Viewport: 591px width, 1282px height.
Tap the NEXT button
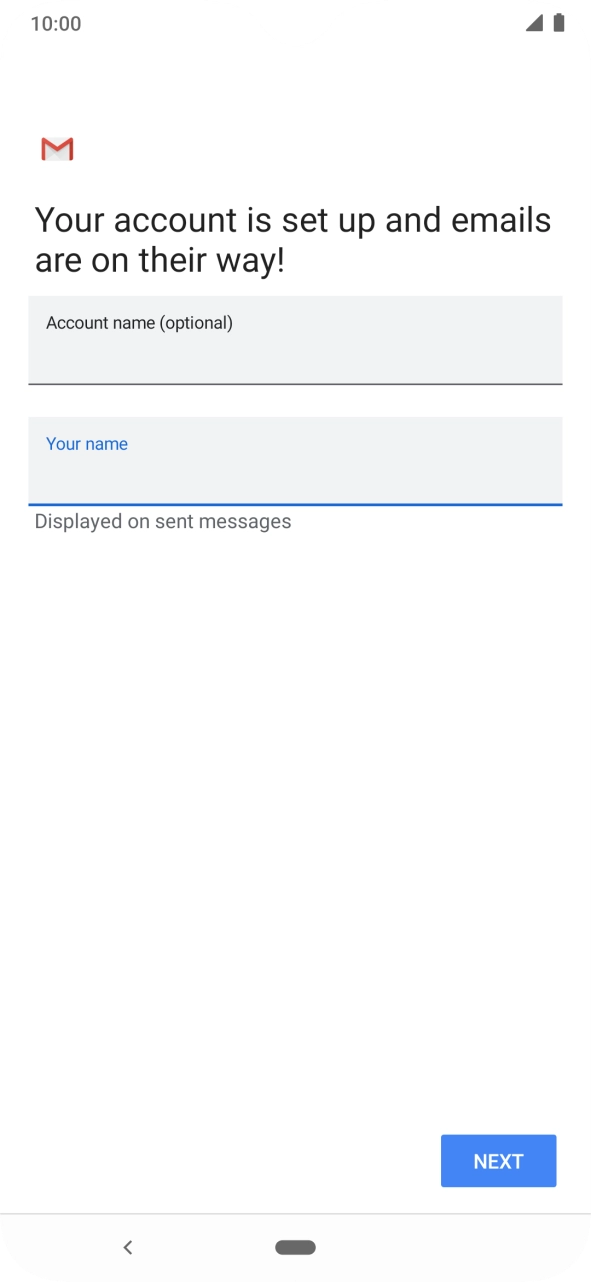pyautogui.click(x=498, y=1161)
